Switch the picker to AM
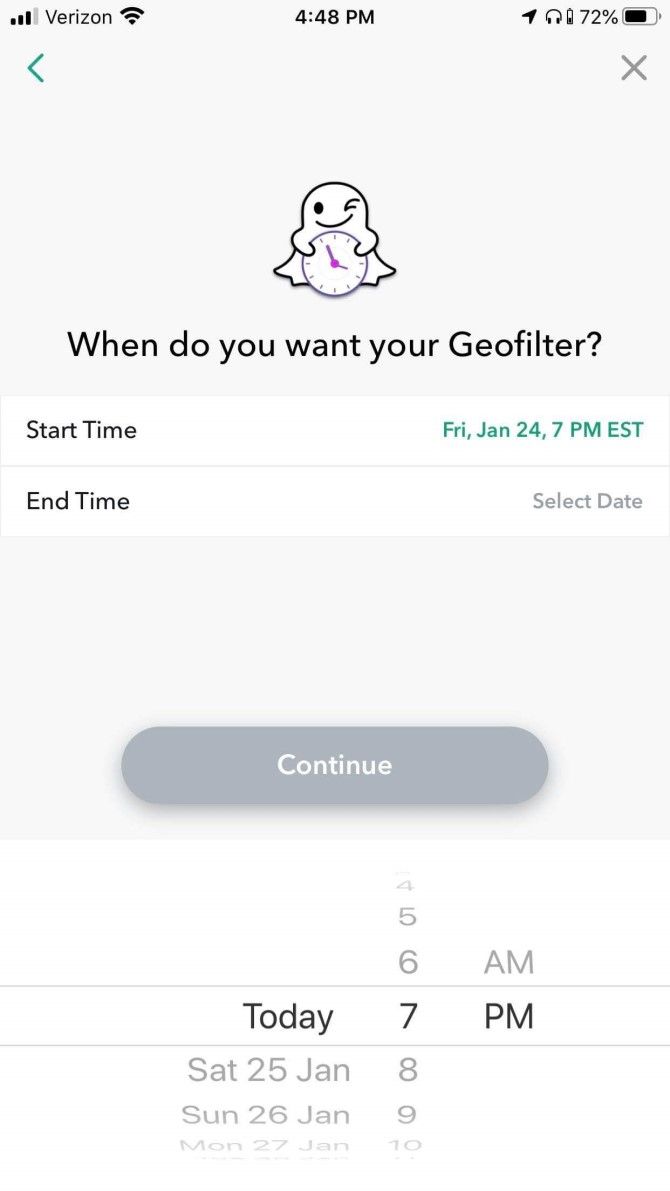 pyautogui.click(x=509, y=962)
